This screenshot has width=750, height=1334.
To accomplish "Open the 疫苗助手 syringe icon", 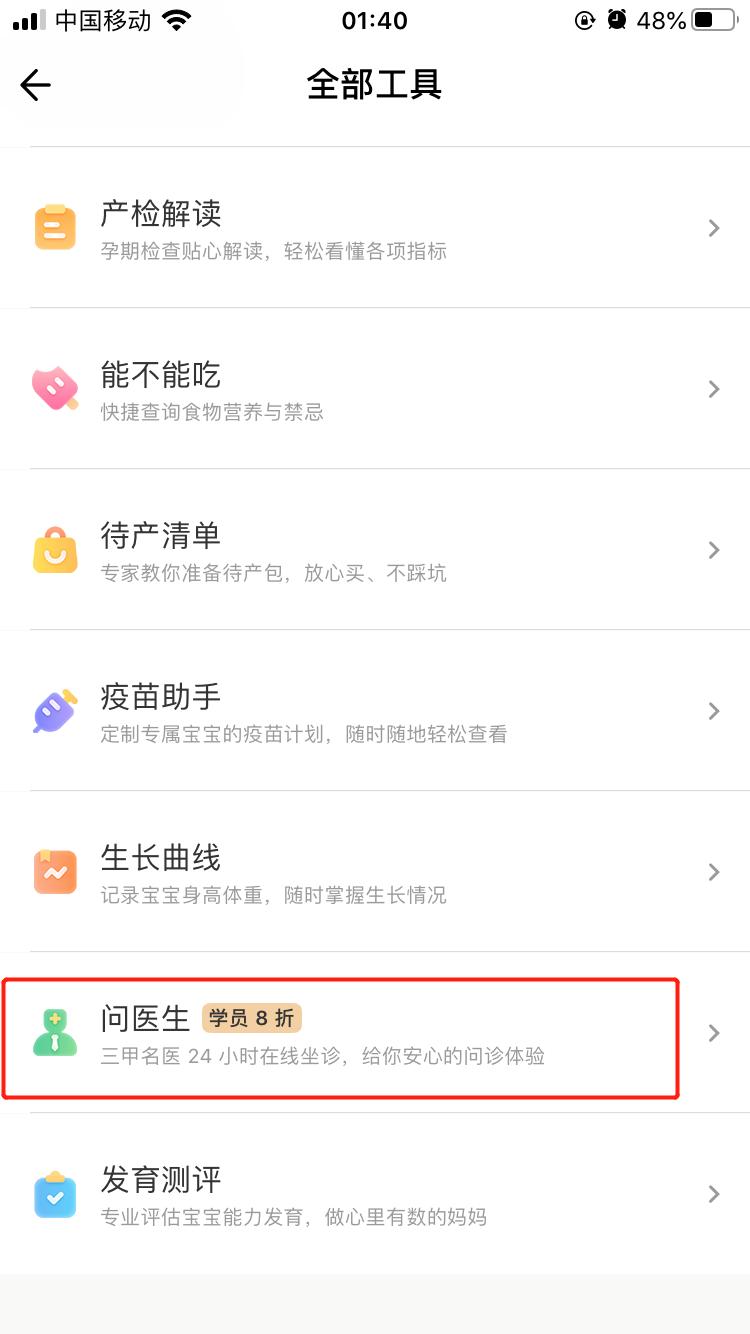I will tap(55, 711).
